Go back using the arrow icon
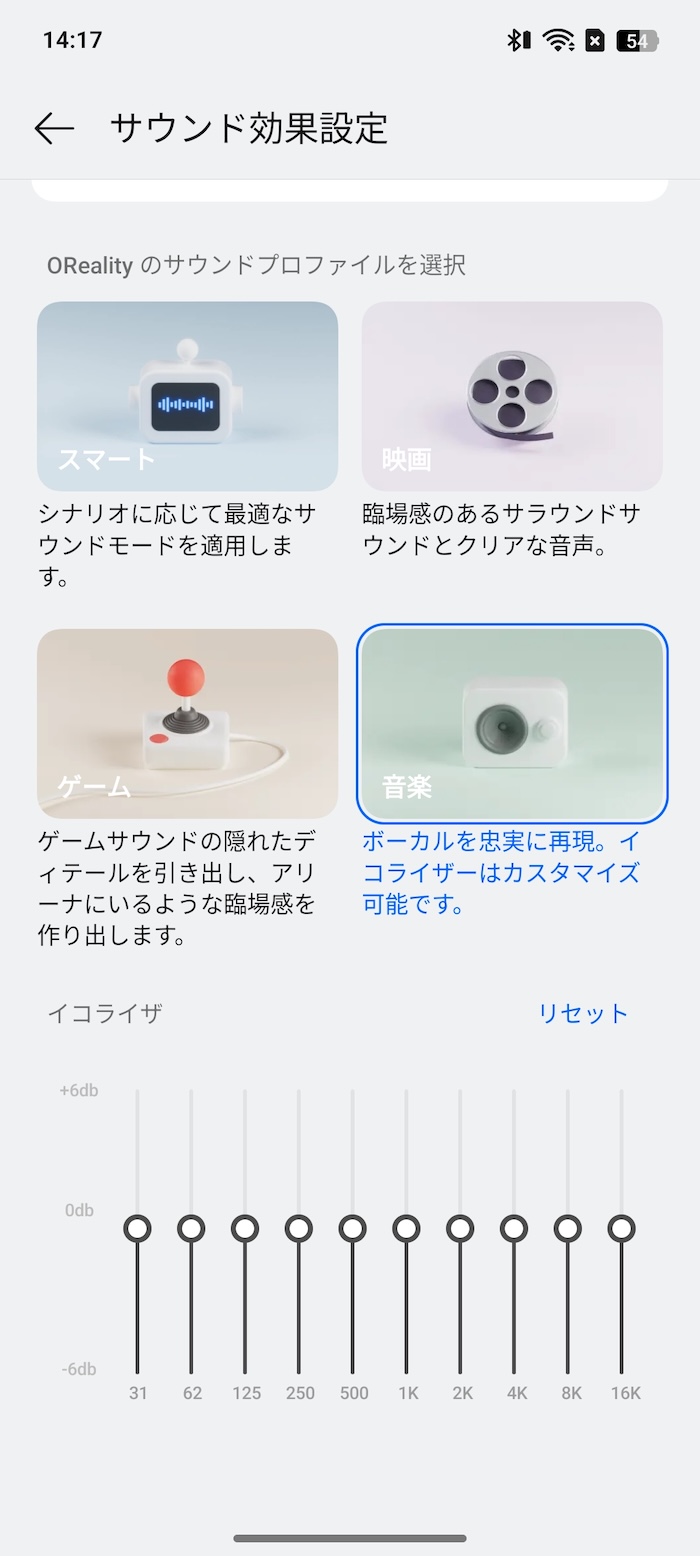The height and width of the screenshot is (1556, 700). 54,128
